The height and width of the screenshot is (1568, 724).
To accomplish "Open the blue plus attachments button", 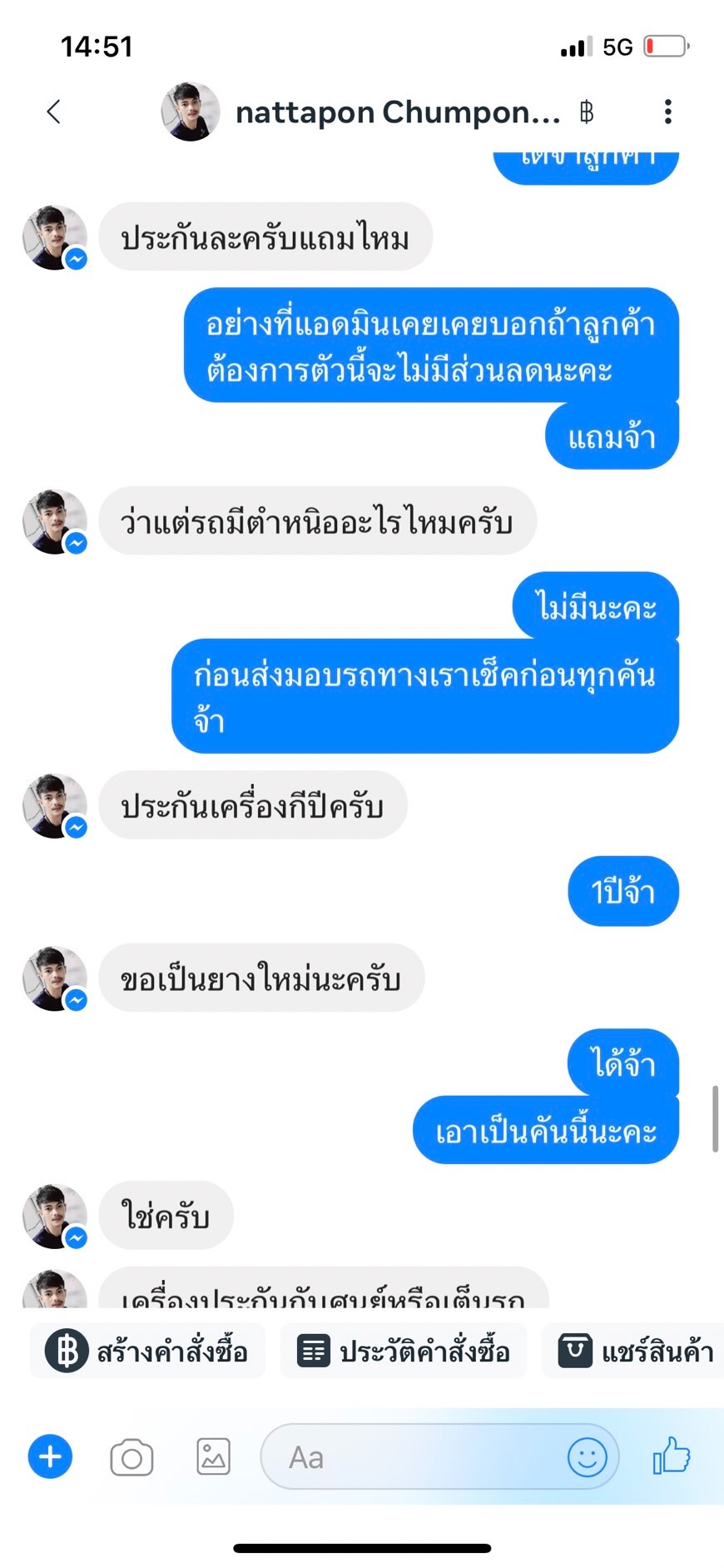I will click(x=51, y=1457).
